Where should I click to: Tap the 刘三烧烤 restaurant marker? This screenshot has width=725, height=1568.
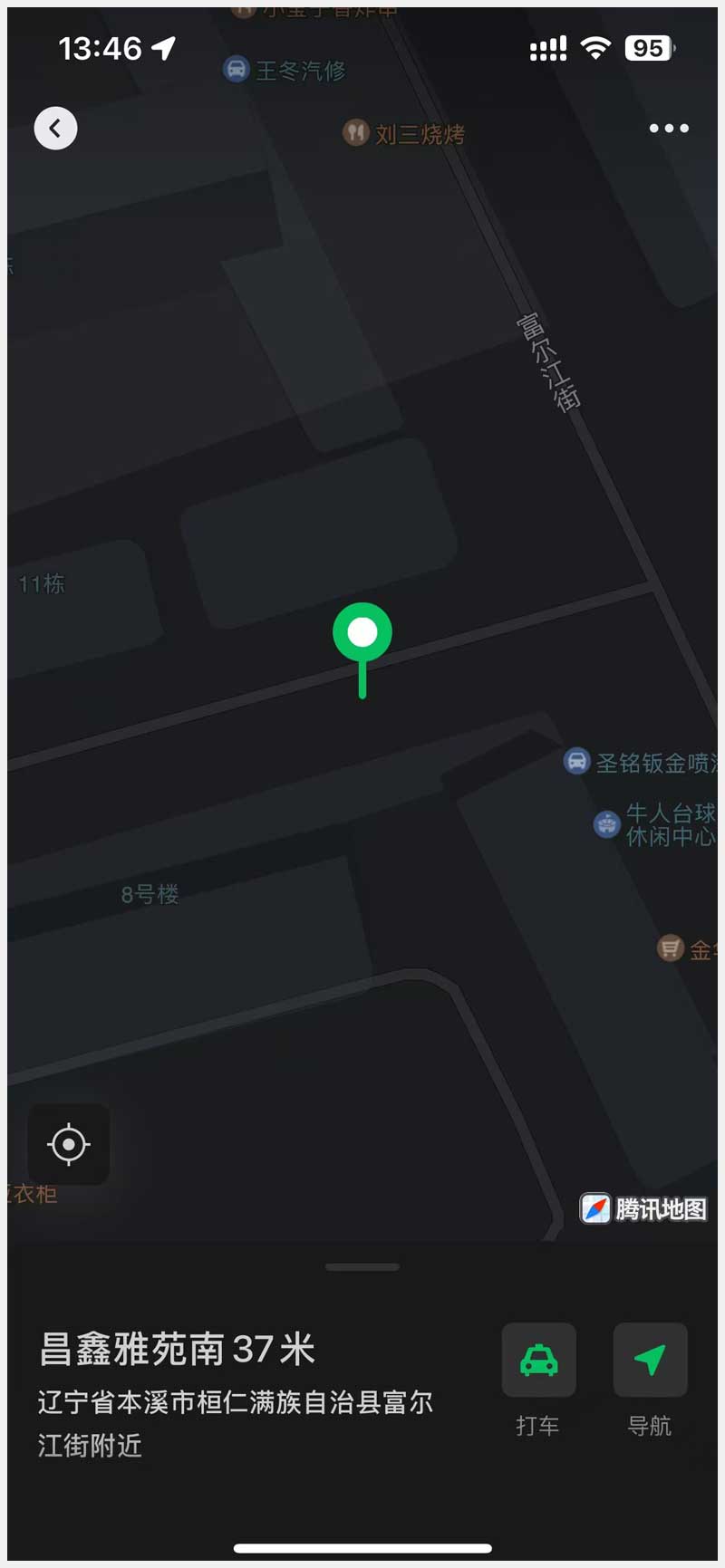coord(355,133)
